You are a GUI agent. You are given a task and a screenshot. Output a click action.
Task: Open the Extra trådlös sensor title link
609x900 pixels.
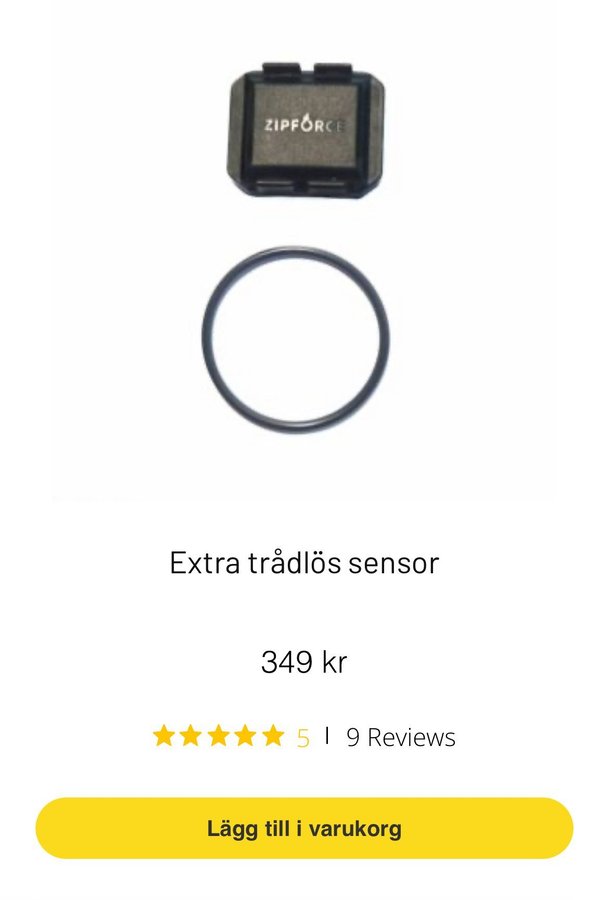[x=304, y=563]
